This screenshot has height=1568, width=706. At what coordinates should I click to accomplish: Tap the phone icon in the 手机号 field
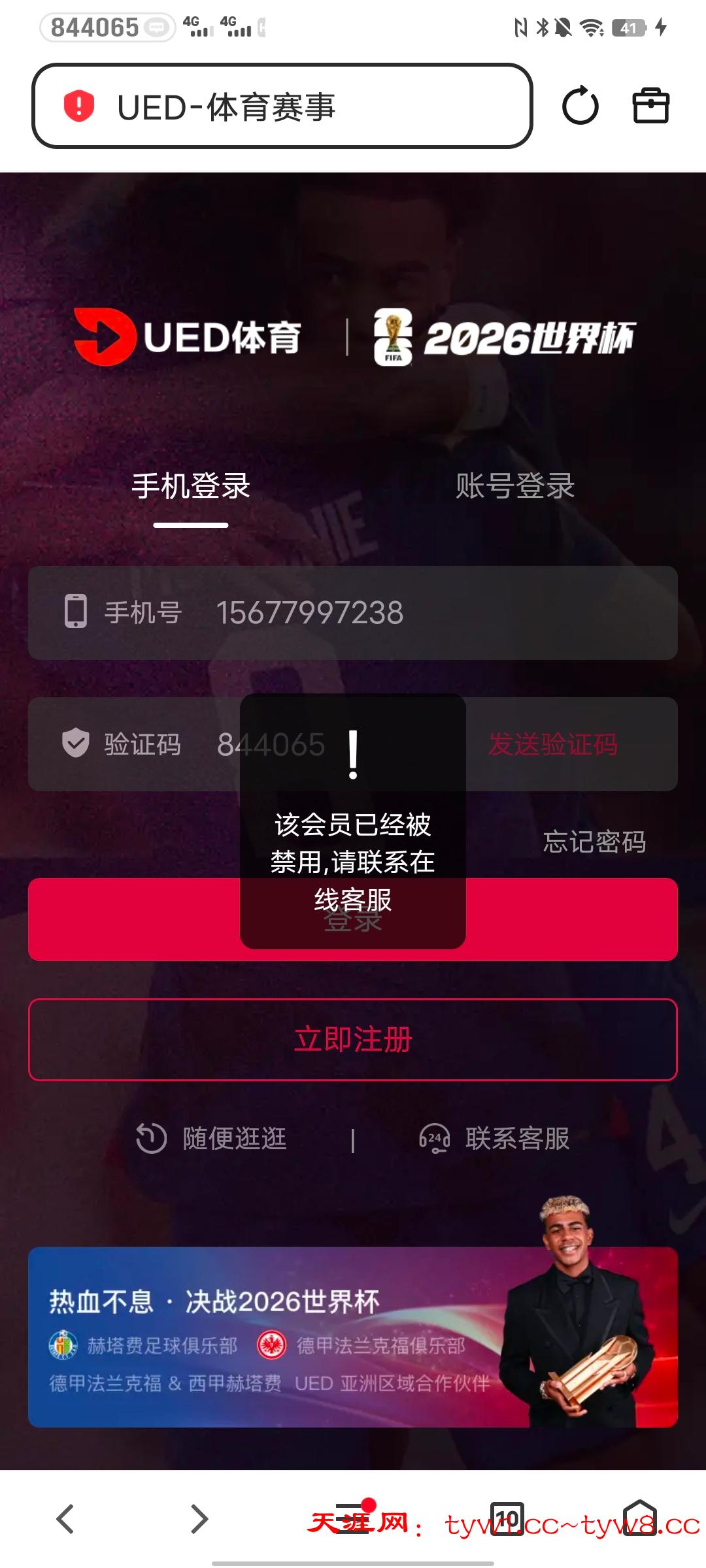(x=77, y=612)
